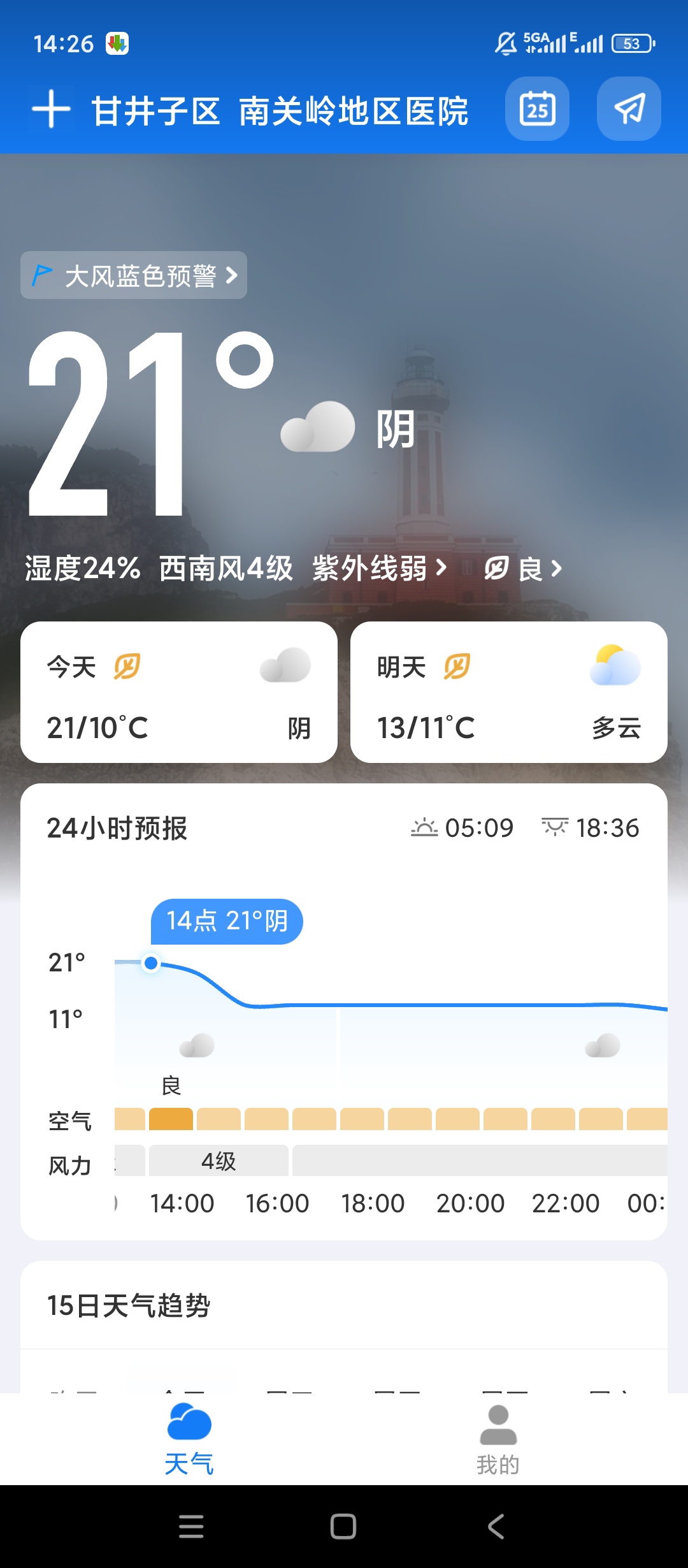This screenshot has width=688, height=1568.
Task: Click the sunrise icon beside 05:09
Action: pos(426,827)
